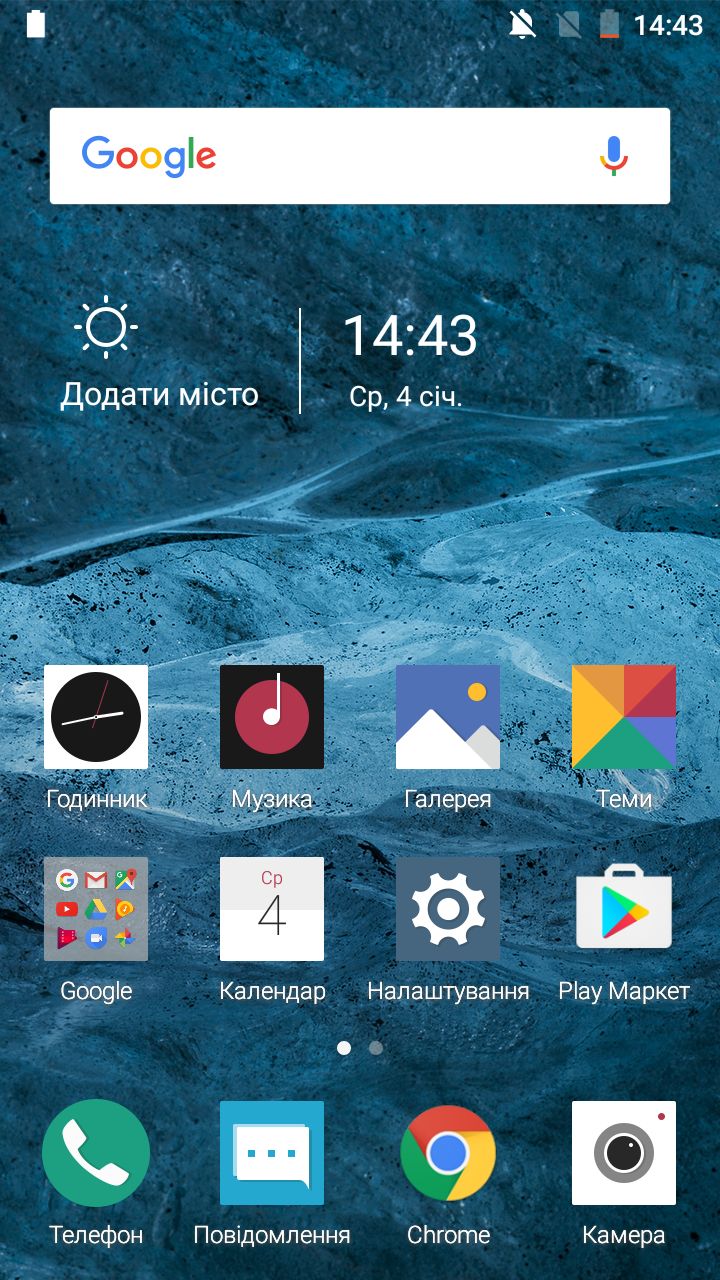Launch the Музика app
Screen dimensions: 720x1280
tap(272, 717)
